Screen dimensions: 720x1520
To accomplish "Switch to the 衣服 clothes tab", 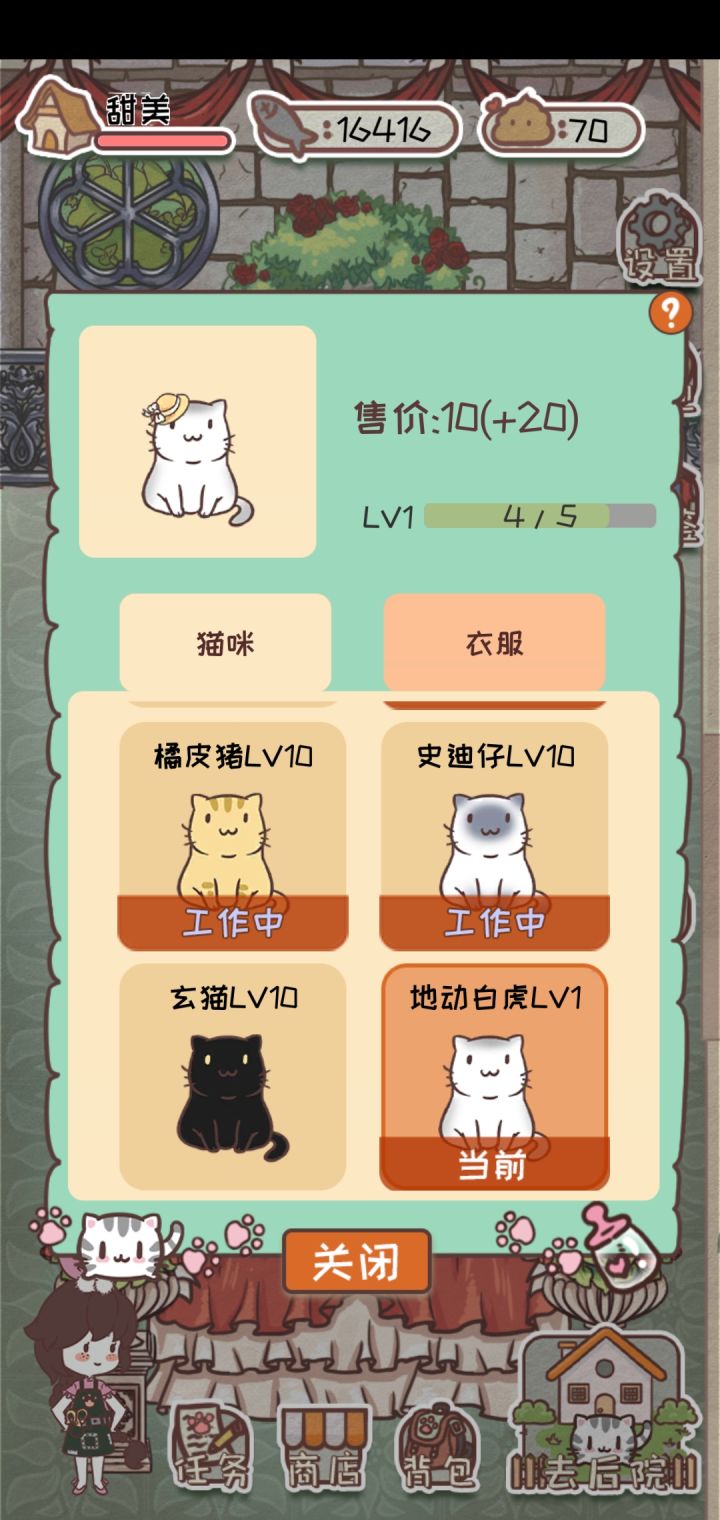I will pyautogui.click(x=494, y=643).
